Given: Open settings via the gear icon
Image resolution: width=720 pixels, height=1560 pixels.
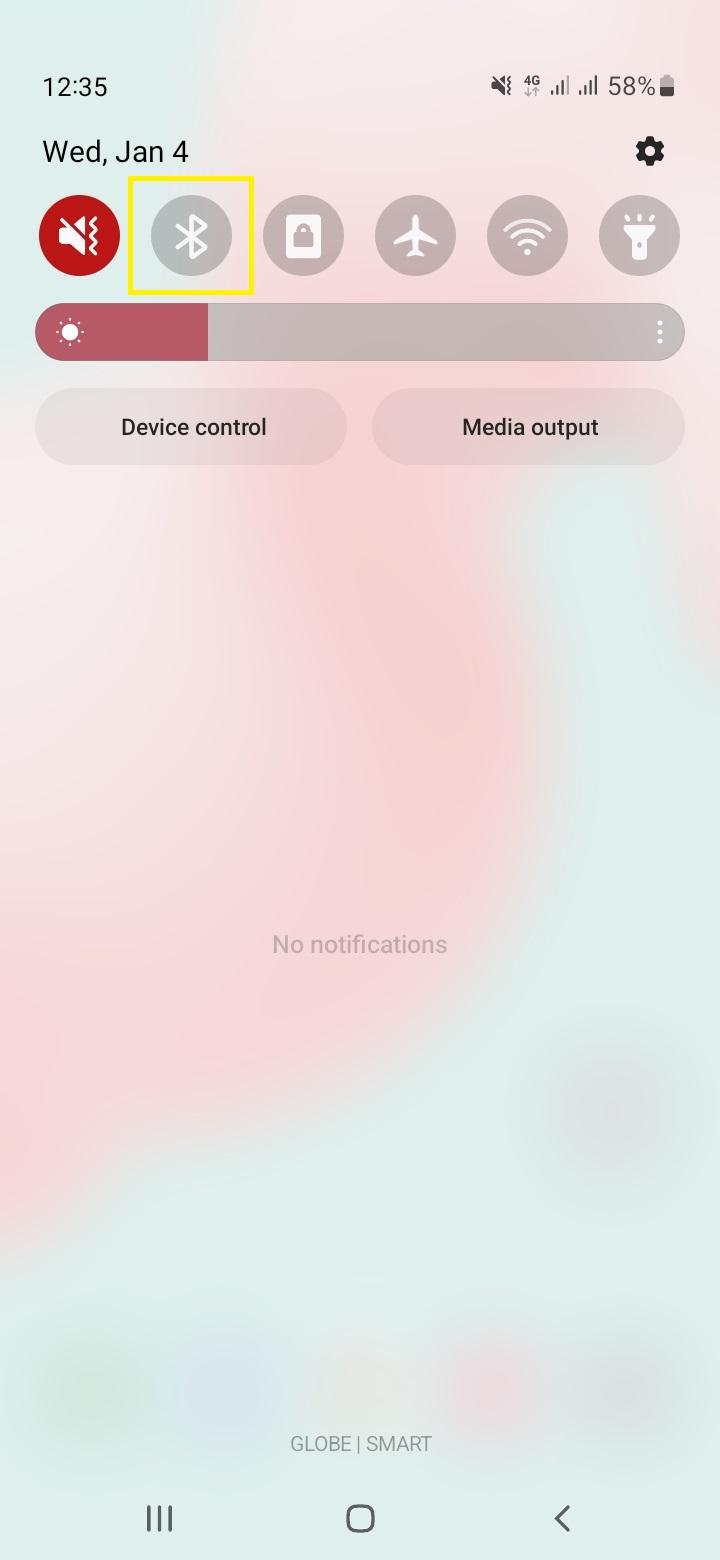Looking at the screenshot, I should point(650,151).
